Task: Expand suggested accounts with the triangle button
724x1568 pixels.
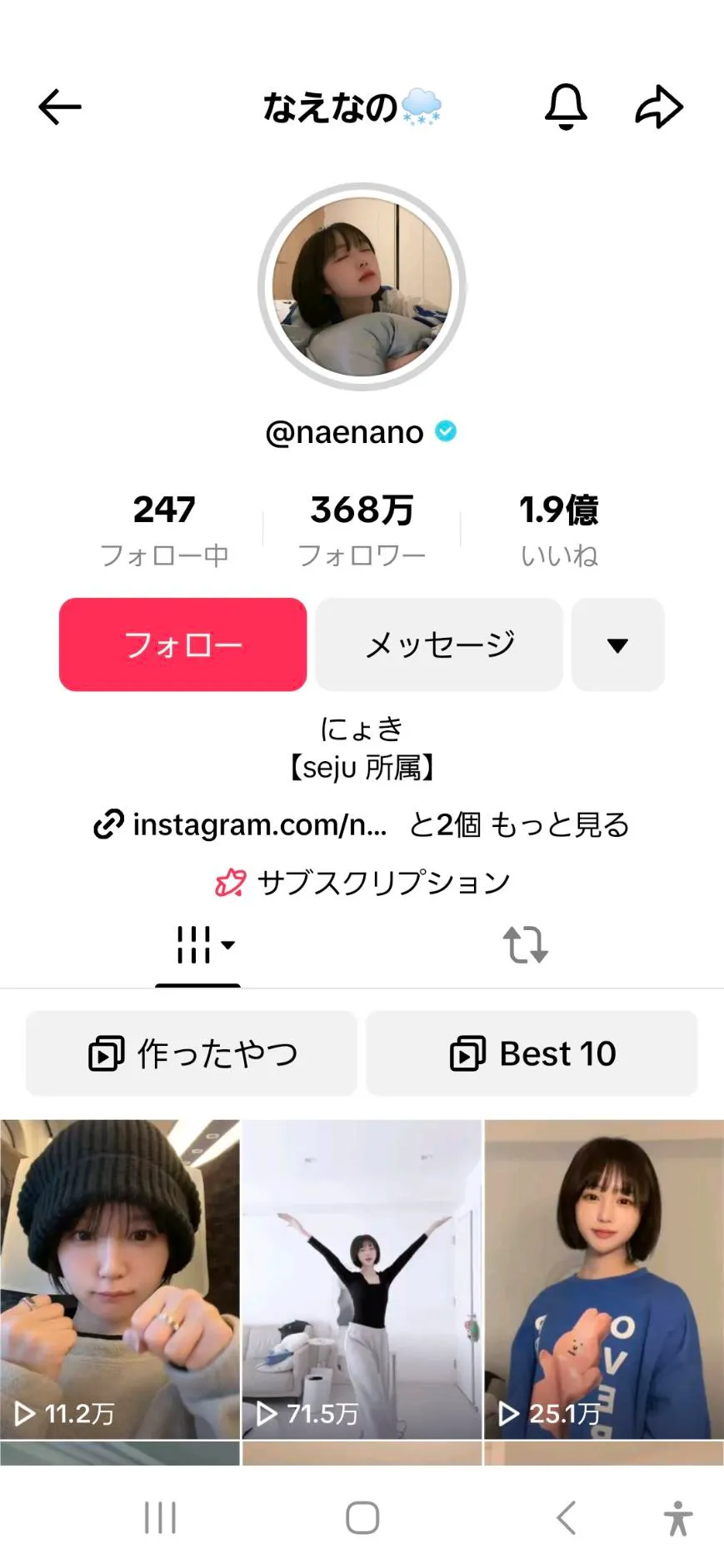Action: pos(617,645)
